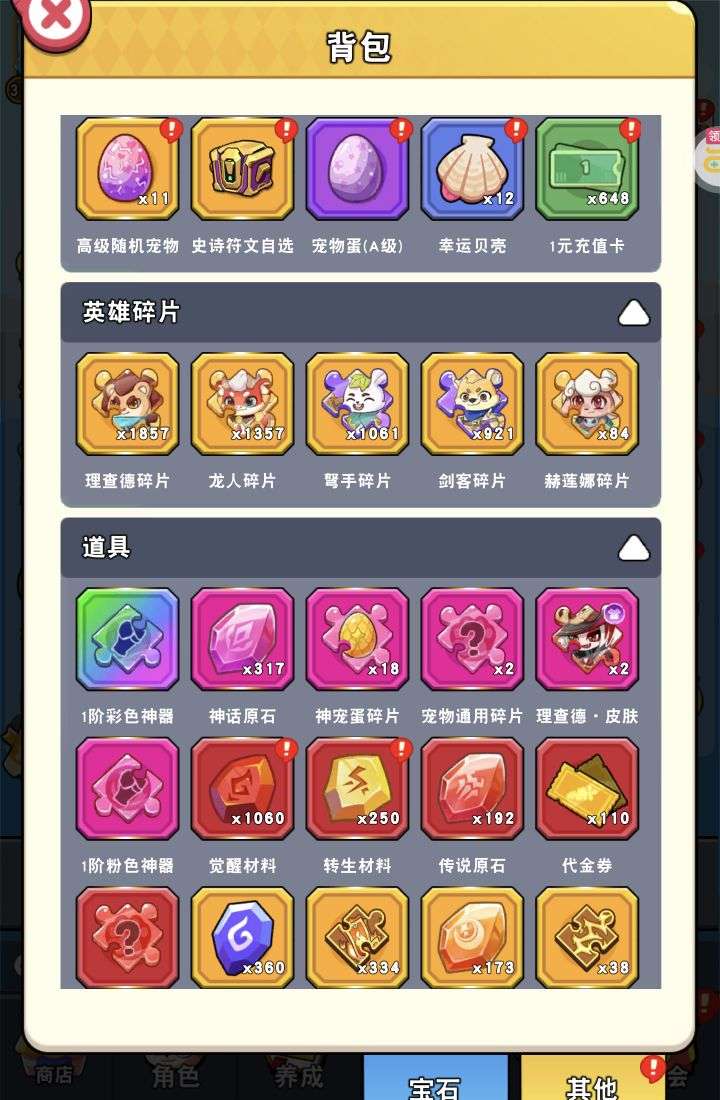The image size is (720, 1100).
Task: Open the 神话原石 item
Action: 242,639
